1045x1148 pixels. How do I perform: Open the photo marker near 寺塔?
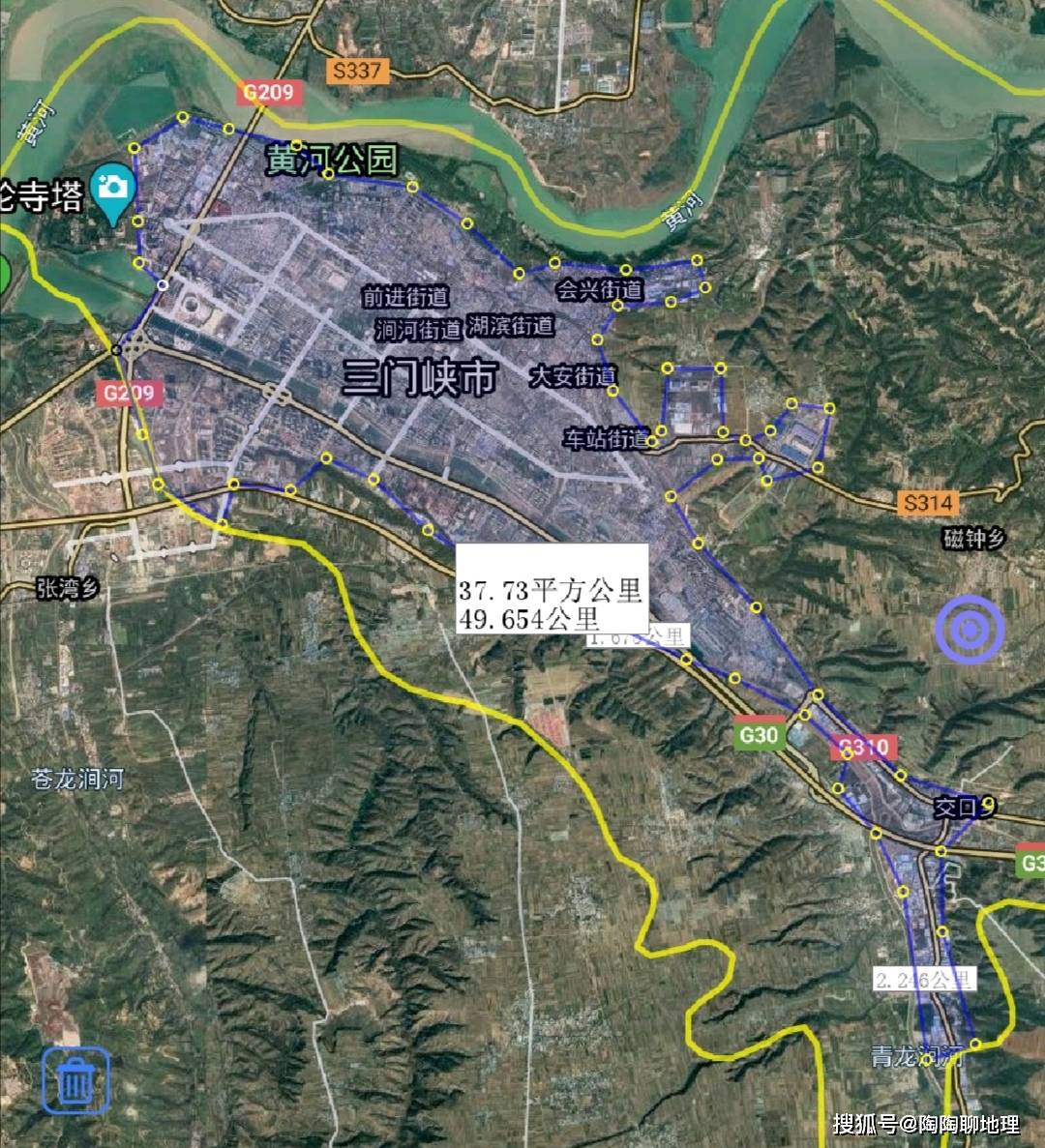[113, 189]
